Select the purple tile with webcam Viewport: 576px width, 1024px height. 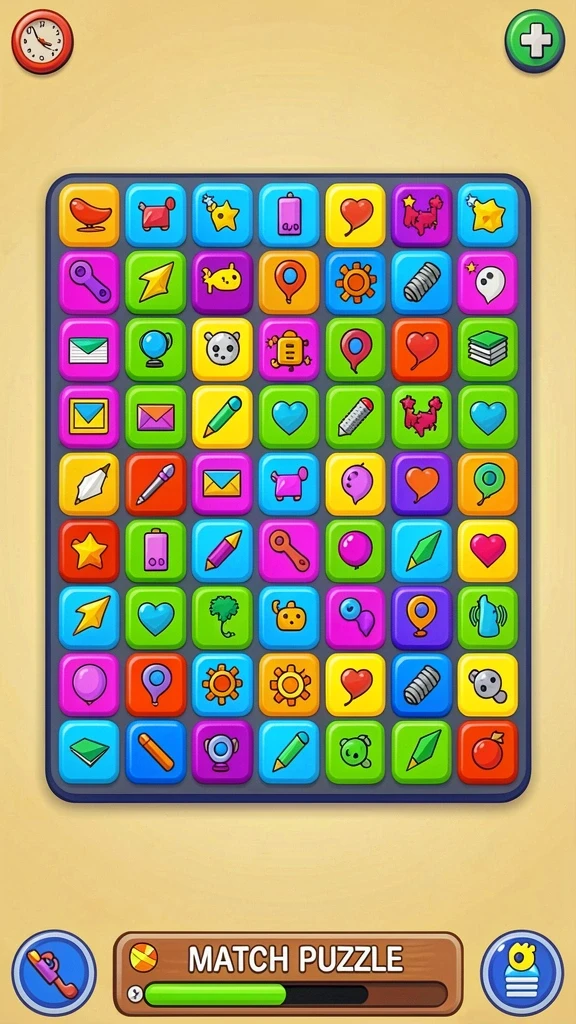click(222, 752)
